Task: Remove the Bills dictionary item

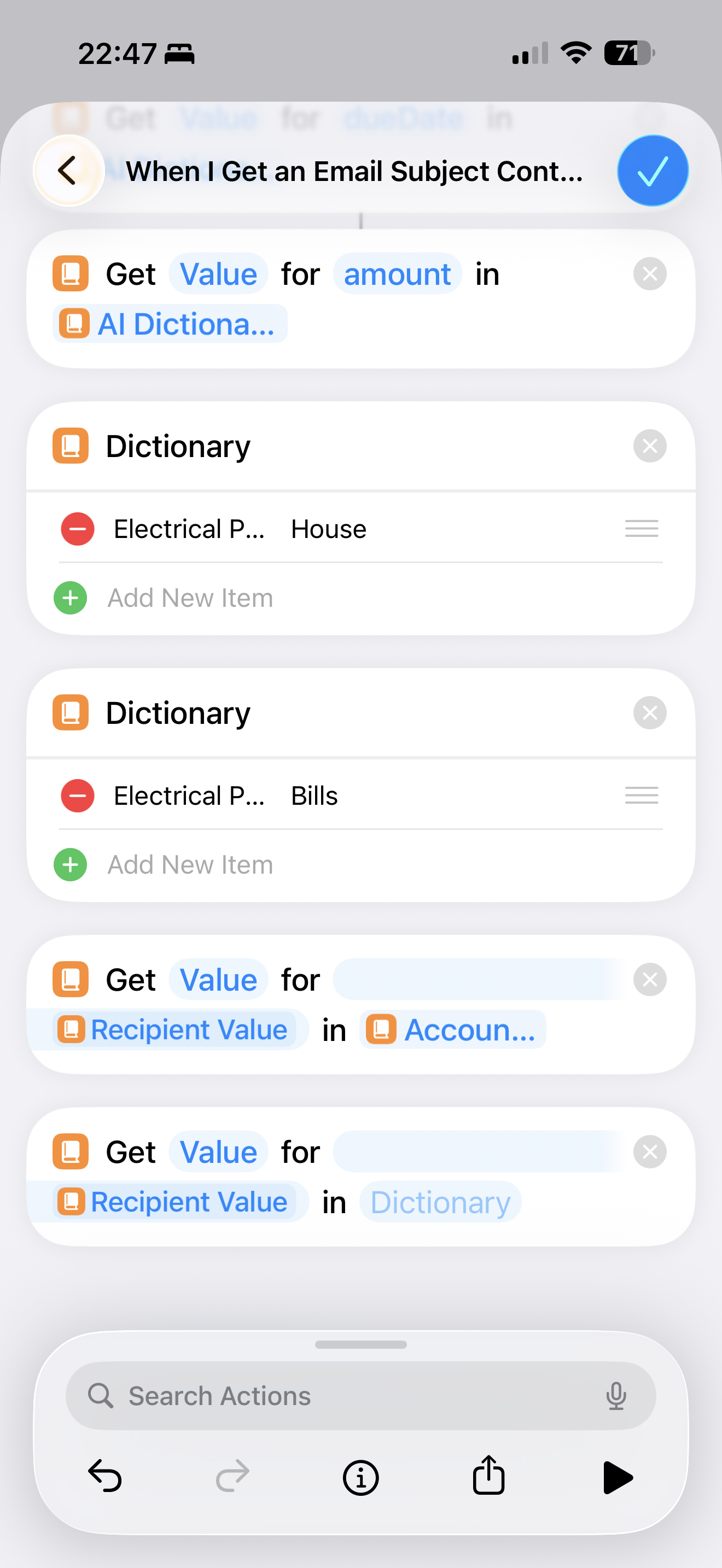Action: [x=77, y=795]
